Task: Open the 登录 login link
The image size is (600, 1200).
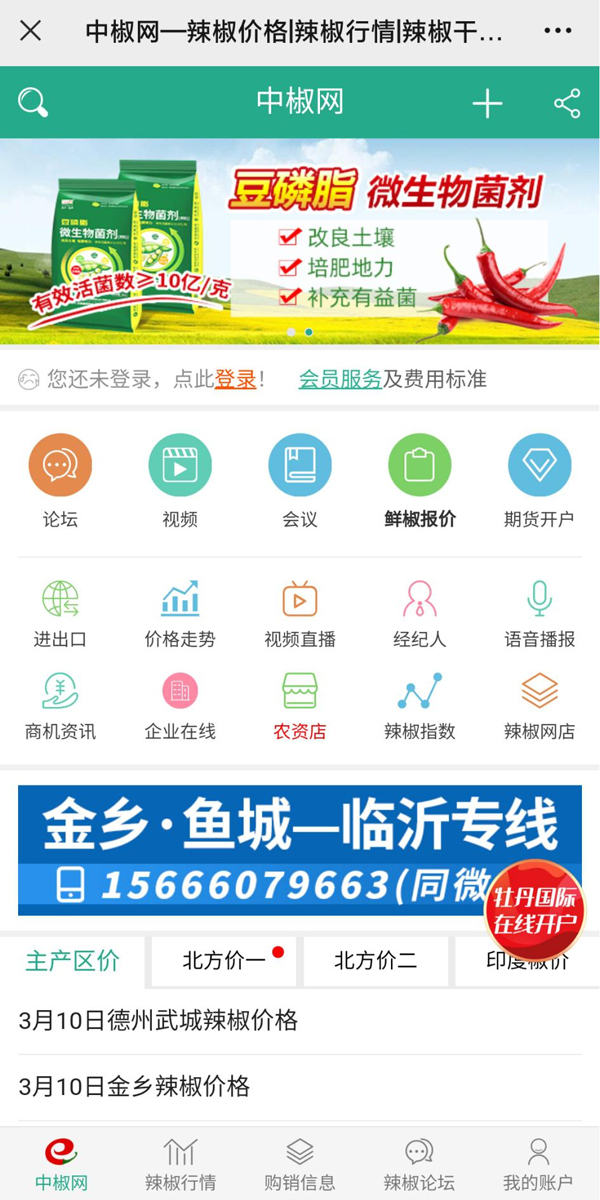Action: [x=236, y=379]
